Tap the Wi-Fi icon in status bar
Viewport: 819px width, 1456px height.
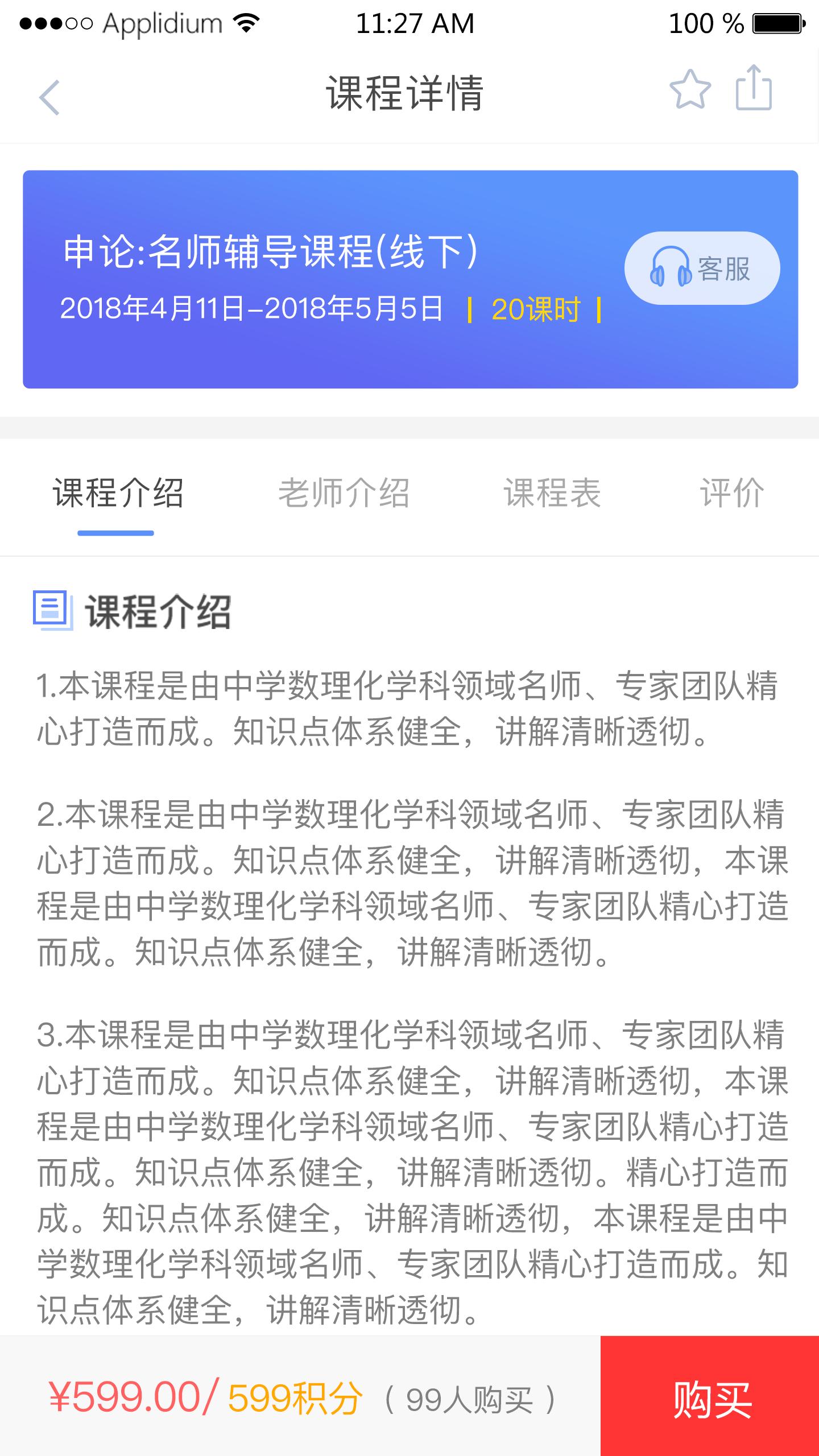[247, 23]
